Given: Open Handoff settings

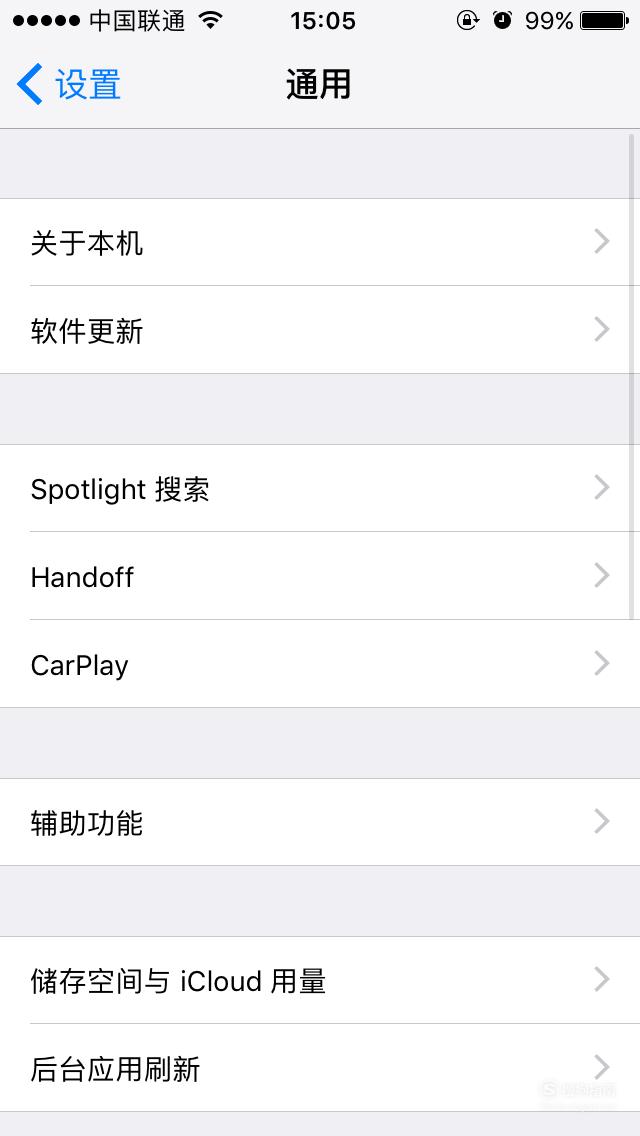Looking at the screenshot, I should click(320, 576).
